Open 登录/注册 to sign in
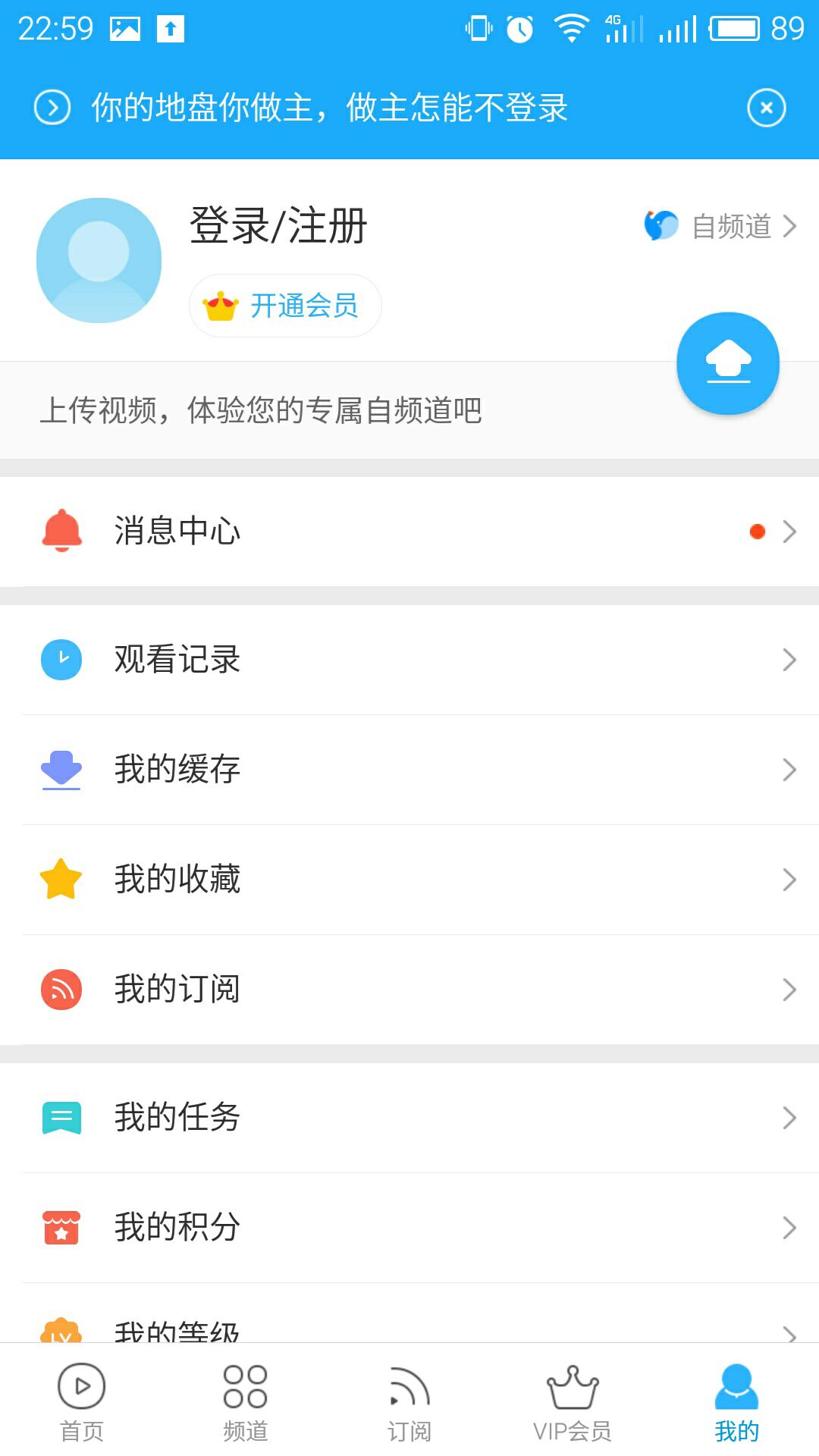The height and width of the screenshot is (1456, 819). point(278,226)
